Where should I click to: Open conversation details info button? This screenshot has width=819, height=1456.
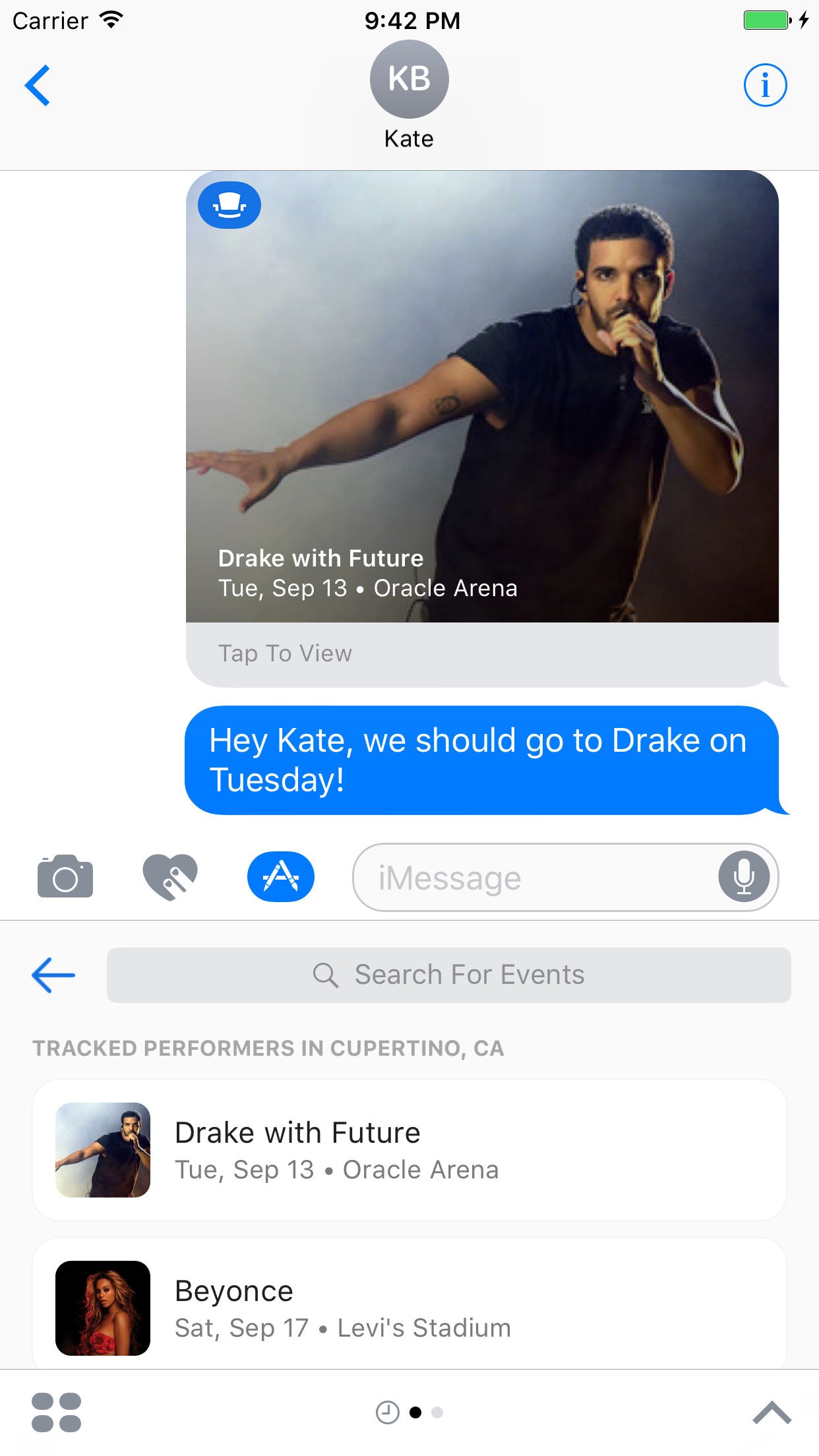[x=765, y=85]
